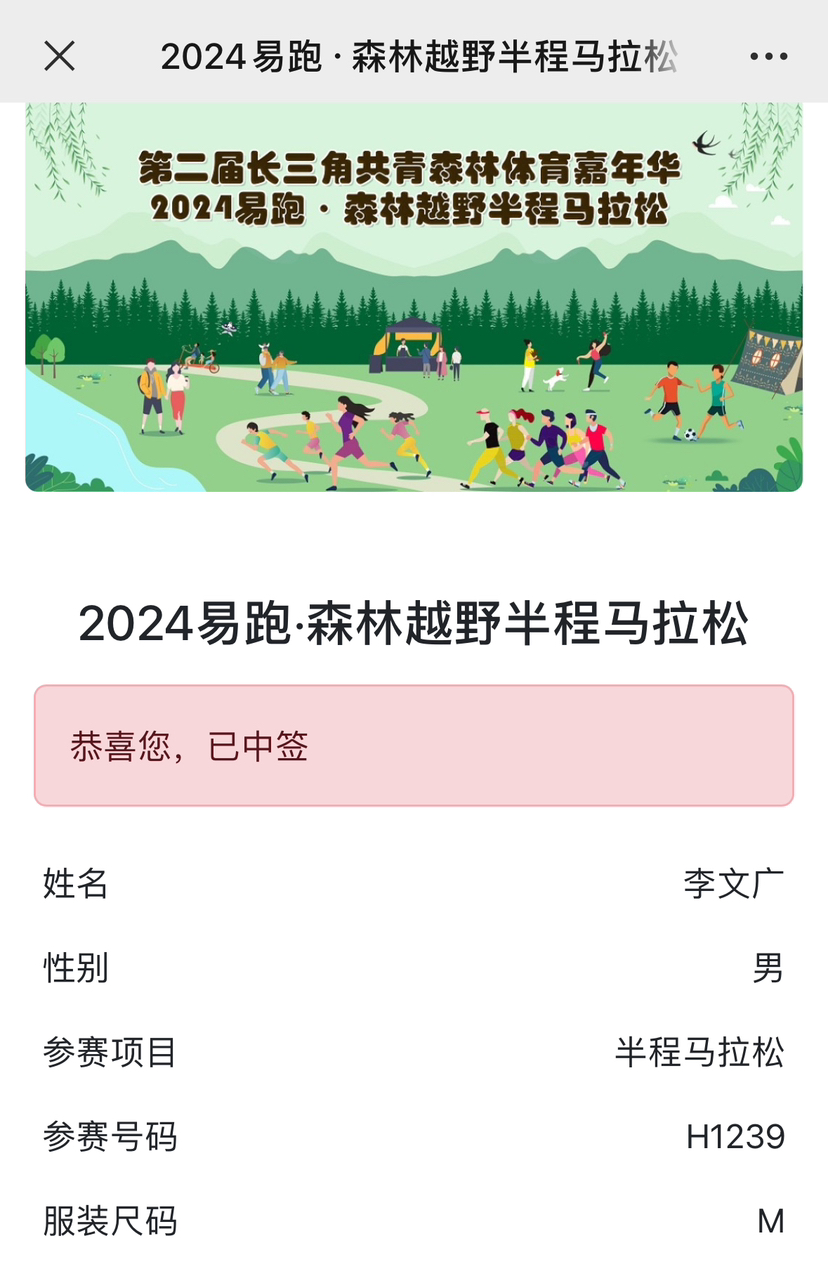Close the marathon lottery result page
The width and height of the screenshot is (828, 1262).
coord(60,57)
